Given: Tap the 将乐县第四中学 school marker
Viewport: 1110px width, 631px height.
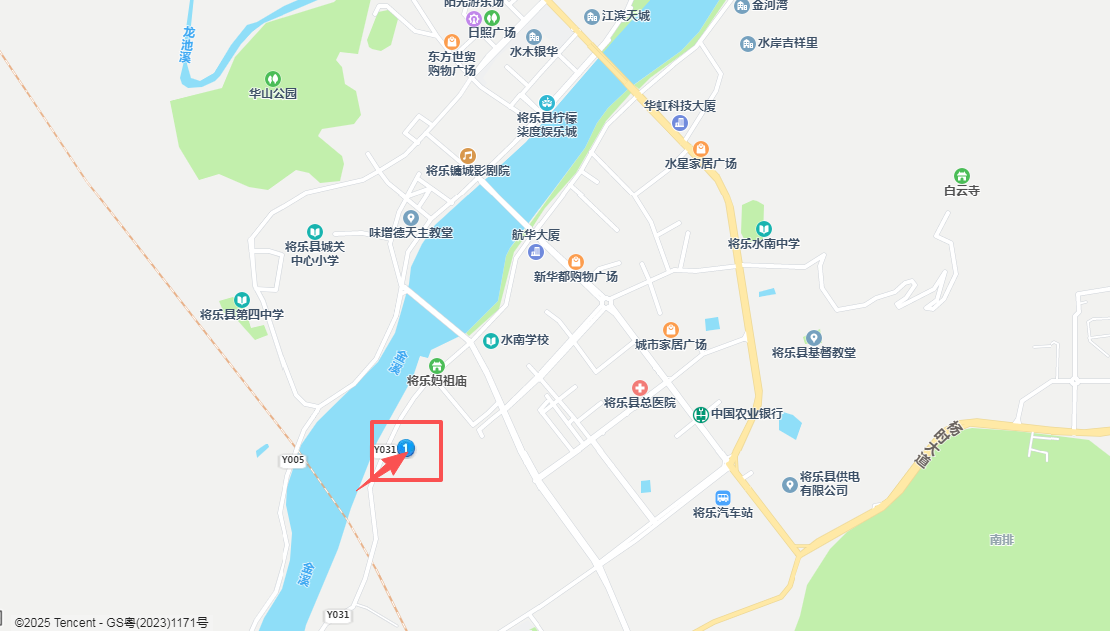Looking at the screenshot, I should pyautogui.click(x=241, y=299).
